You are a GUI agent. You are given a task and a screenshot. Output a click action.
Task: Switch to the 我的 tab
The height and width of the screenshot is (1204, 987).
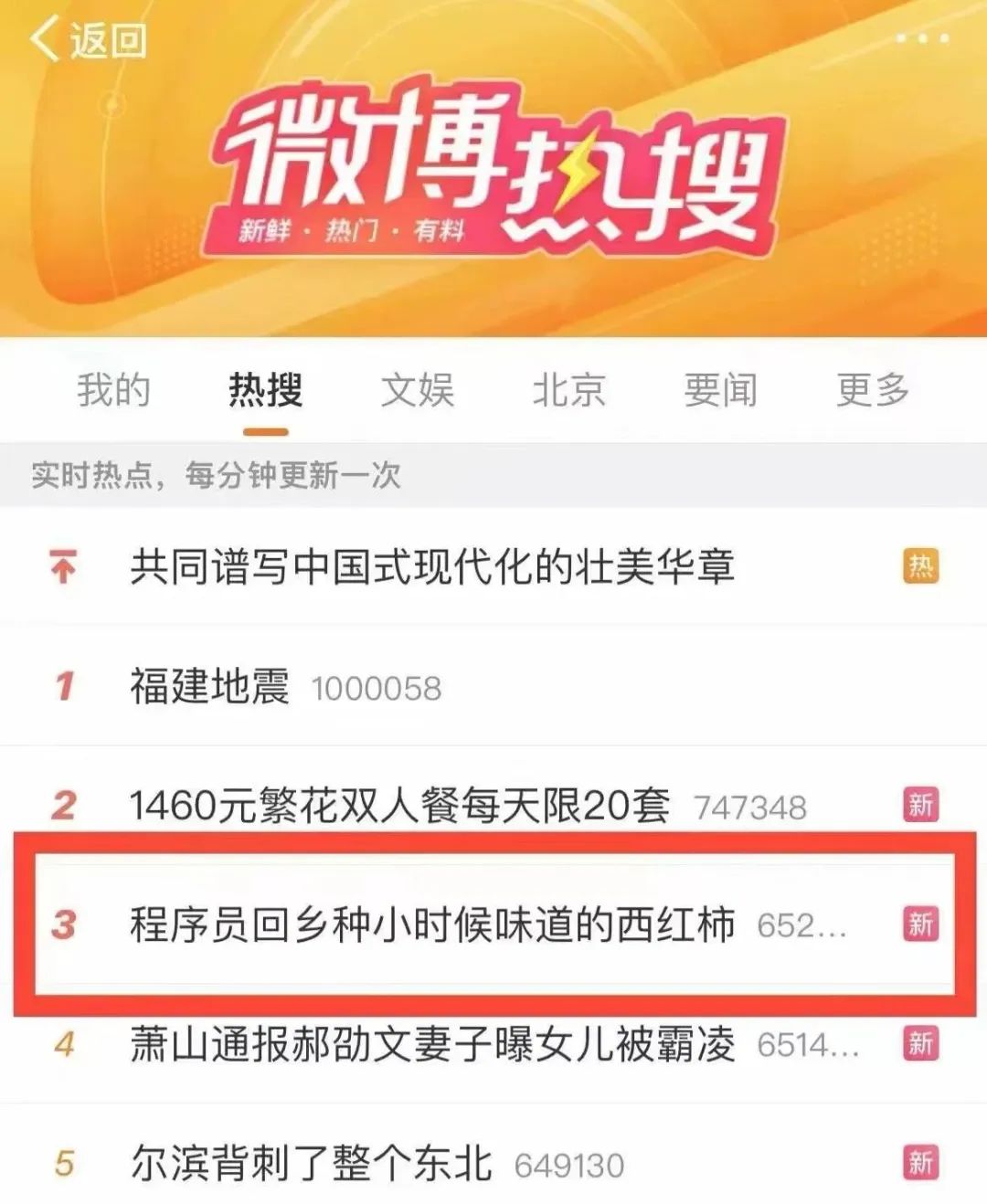[x=113, y=390]
